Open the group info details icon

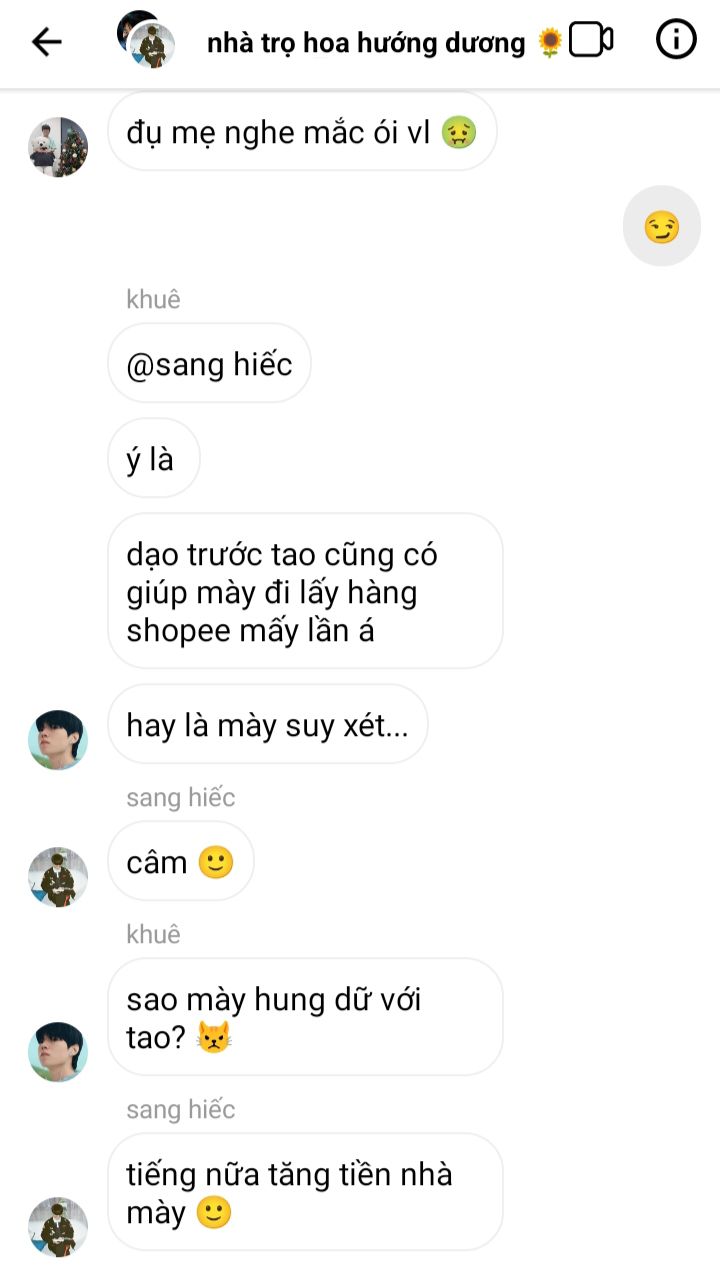[676, 40]
